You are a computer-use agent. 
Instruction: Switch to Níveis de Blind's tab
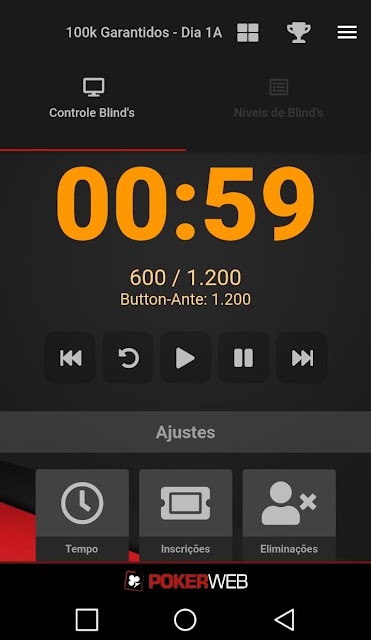278,98
